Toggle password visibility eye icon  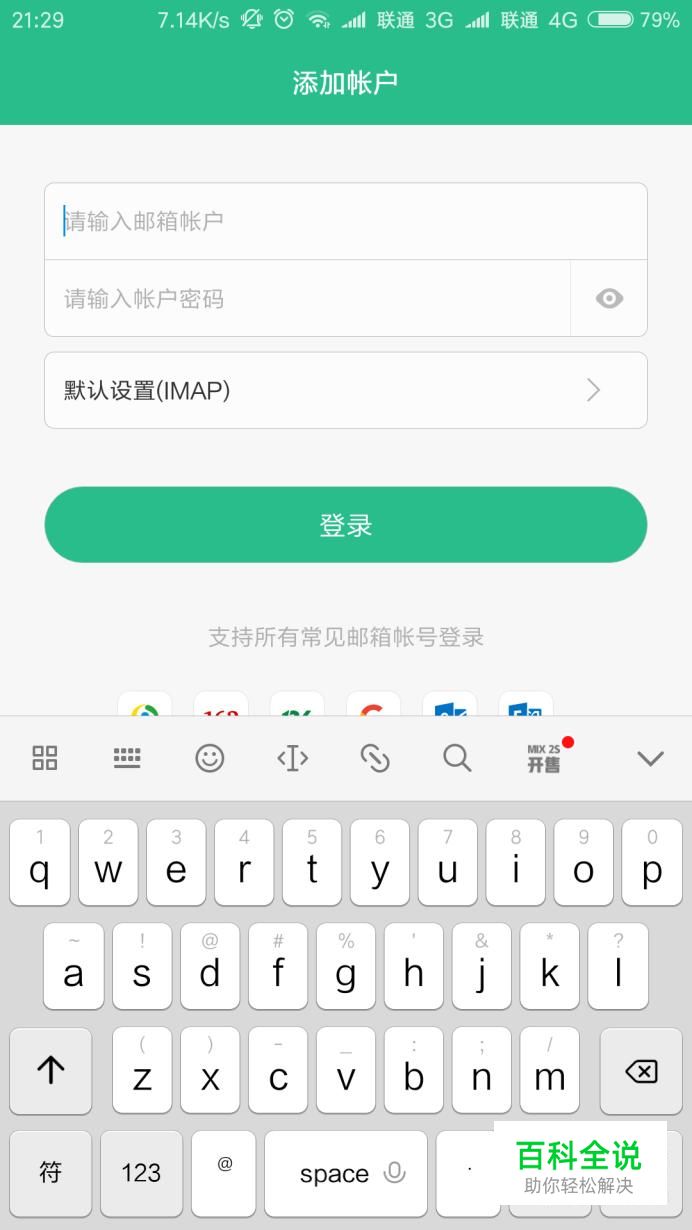(609, 298)
